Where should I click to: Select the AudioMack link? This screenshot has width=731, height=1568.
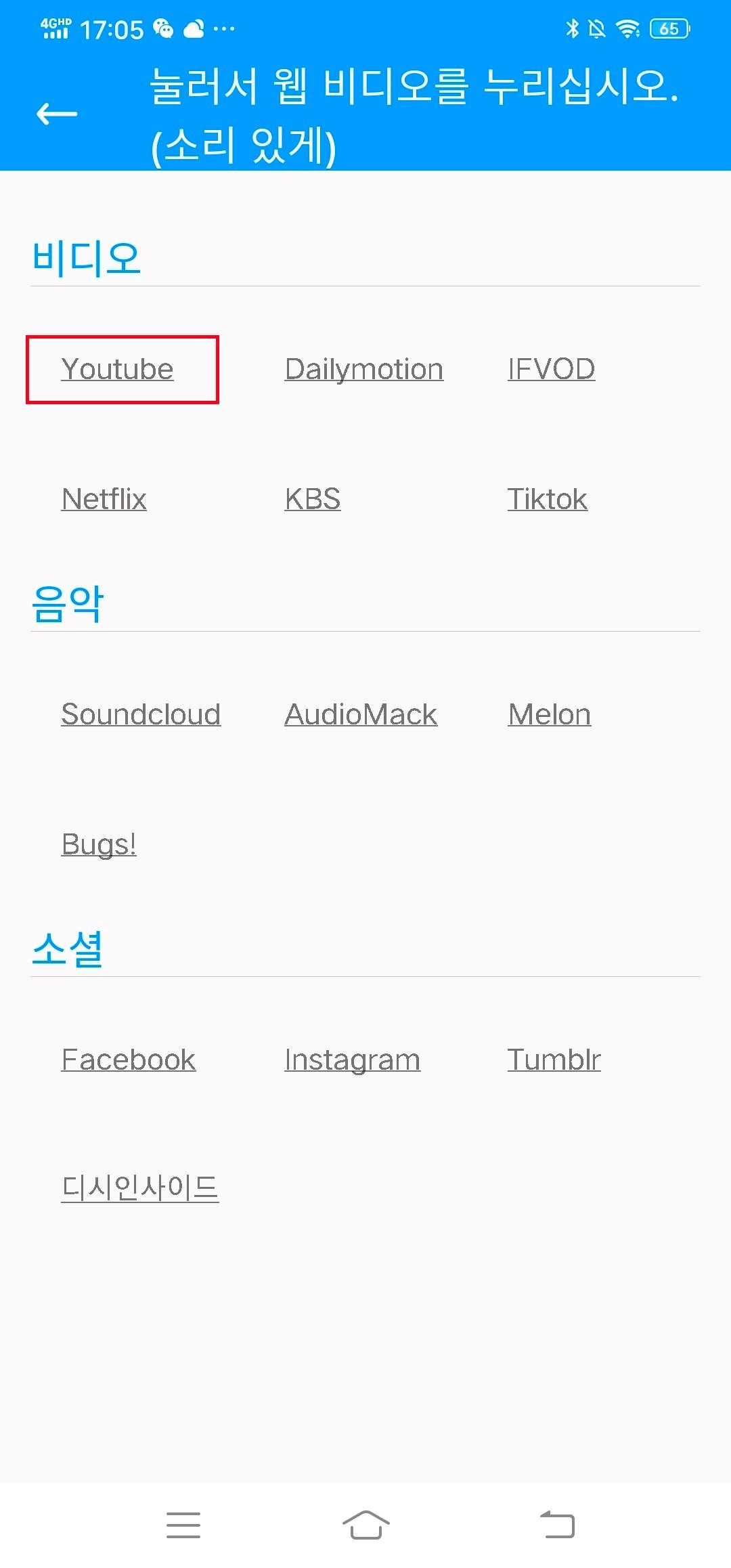[361, 715]
